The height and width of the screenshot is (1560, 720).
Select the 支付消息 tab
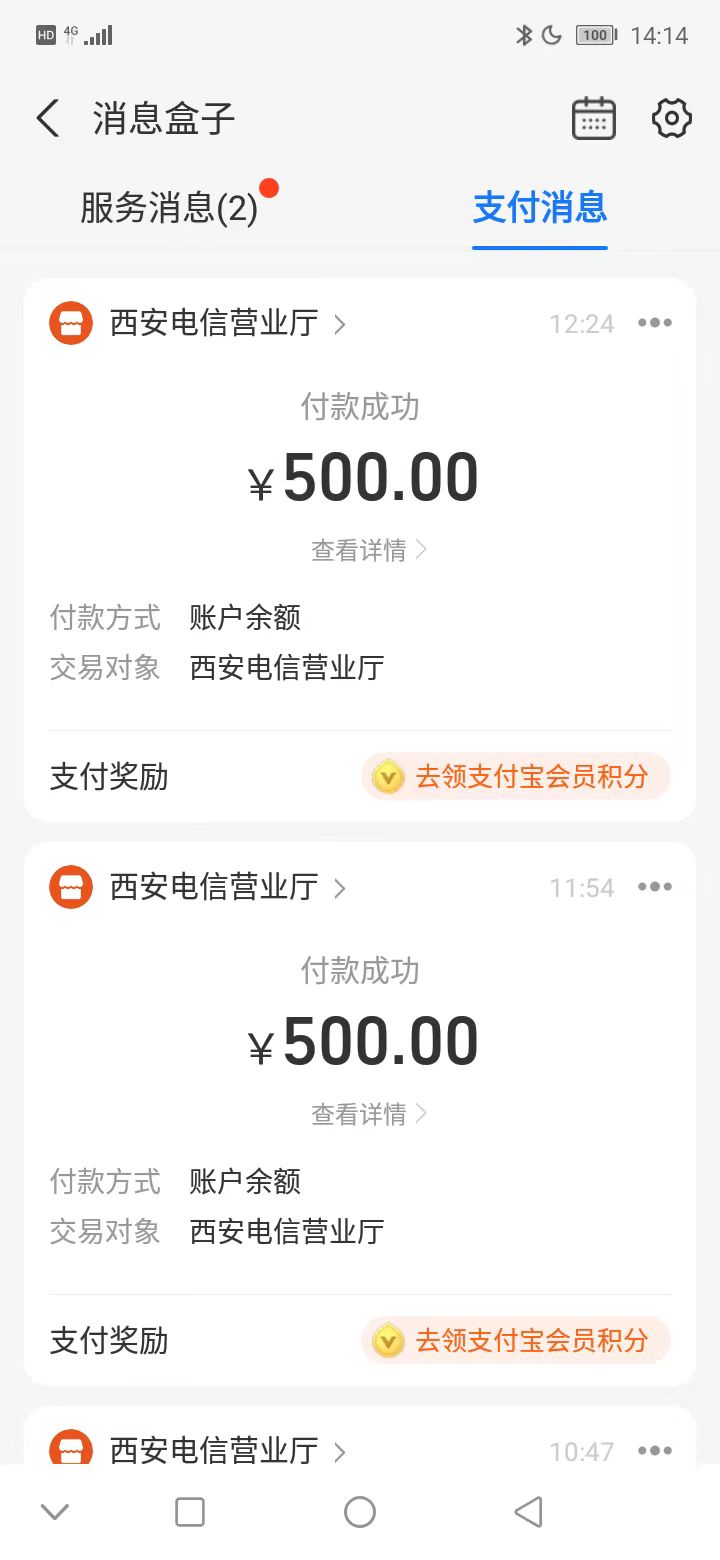(x=540, y=208)
